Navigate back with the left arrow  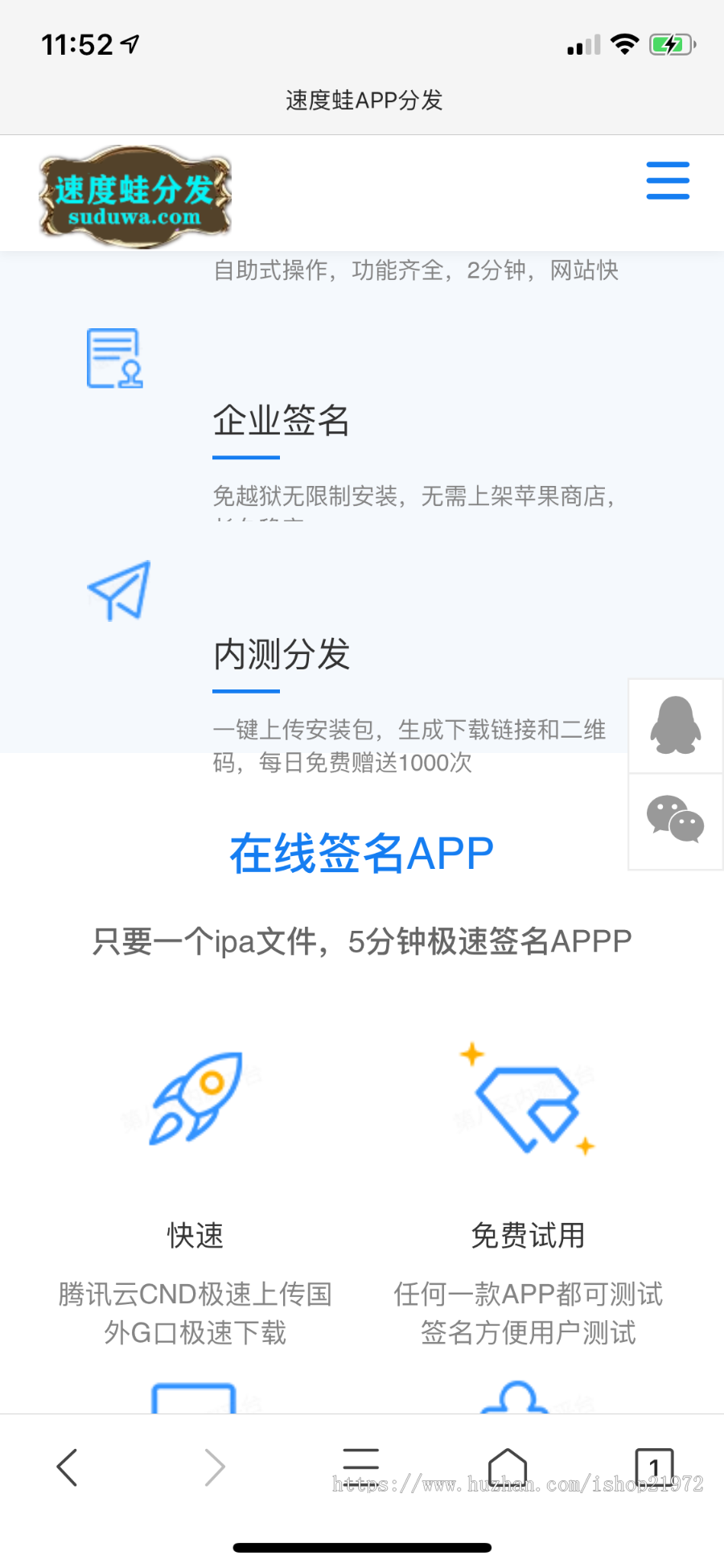click(x=68, y=1466)
